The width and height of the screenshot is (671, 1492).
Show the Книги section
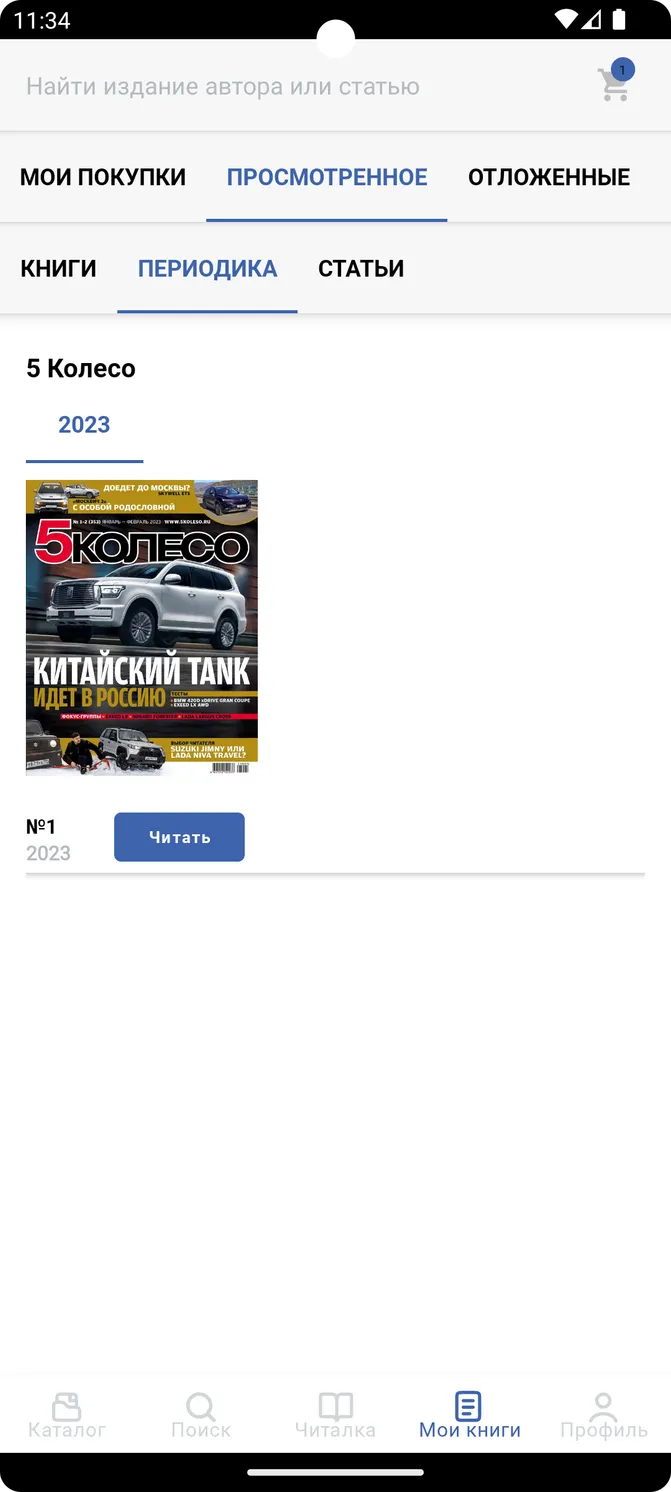(x=59, y=269)
